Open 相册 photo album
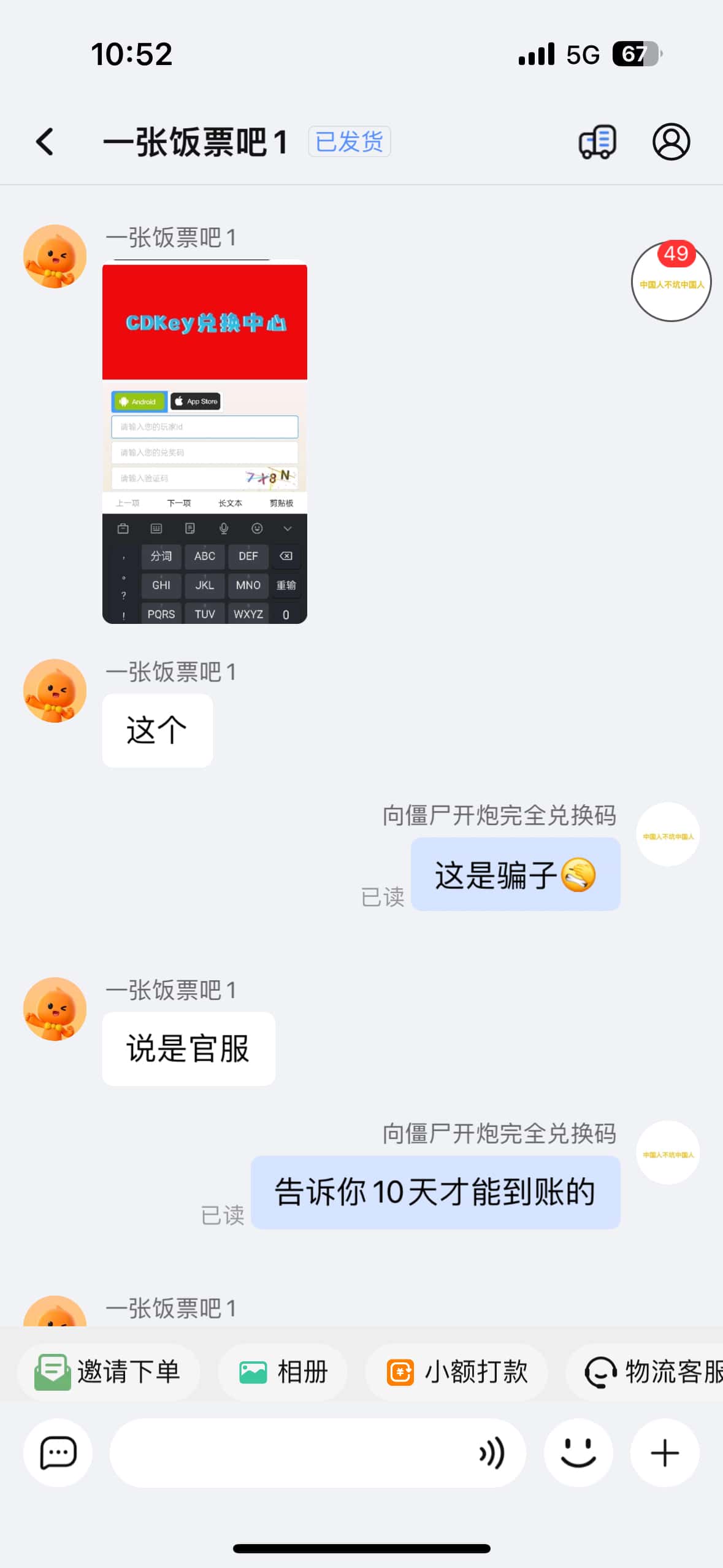The image size is (723, 1568). (x=283, y=1372)
